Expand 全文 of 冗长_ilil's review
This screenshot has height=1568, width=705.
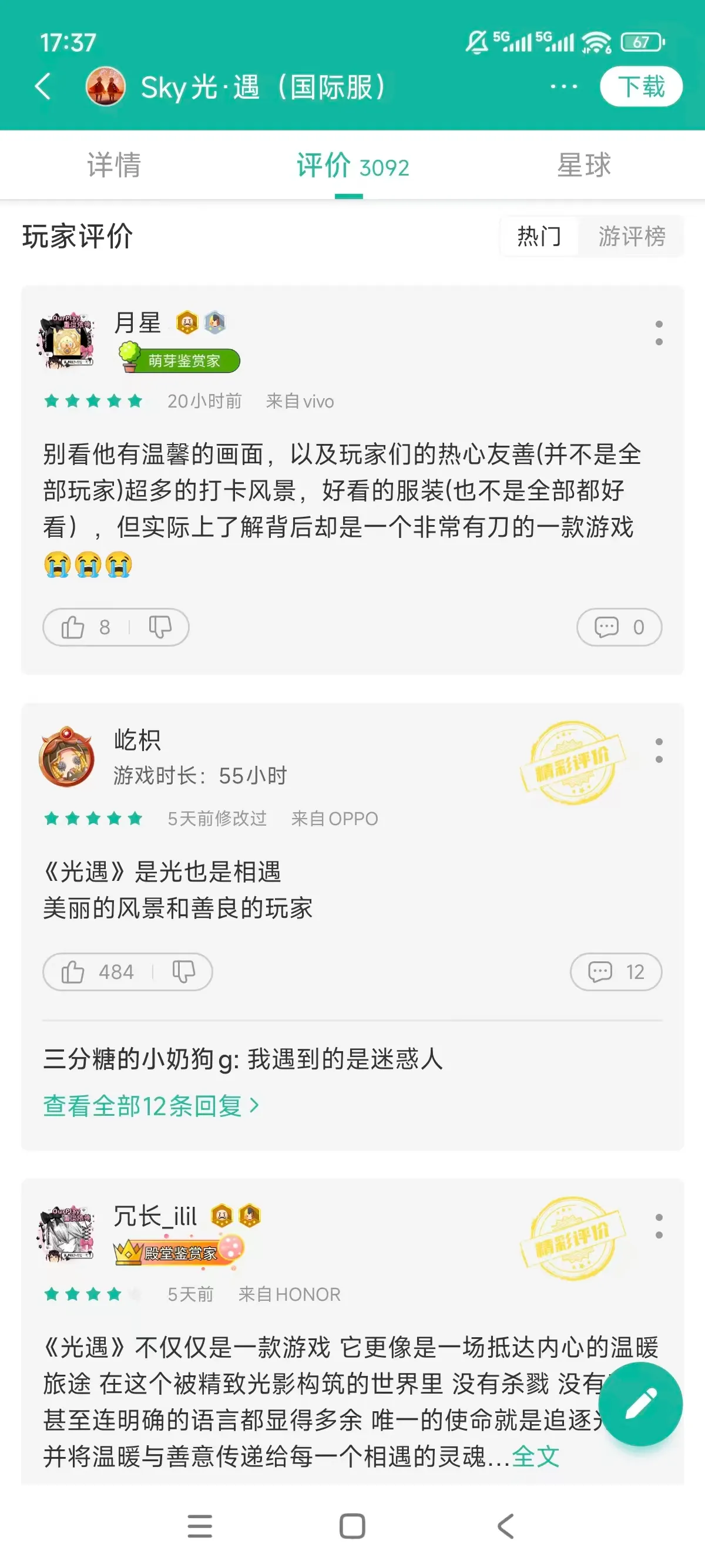[x=536, y=1456]
